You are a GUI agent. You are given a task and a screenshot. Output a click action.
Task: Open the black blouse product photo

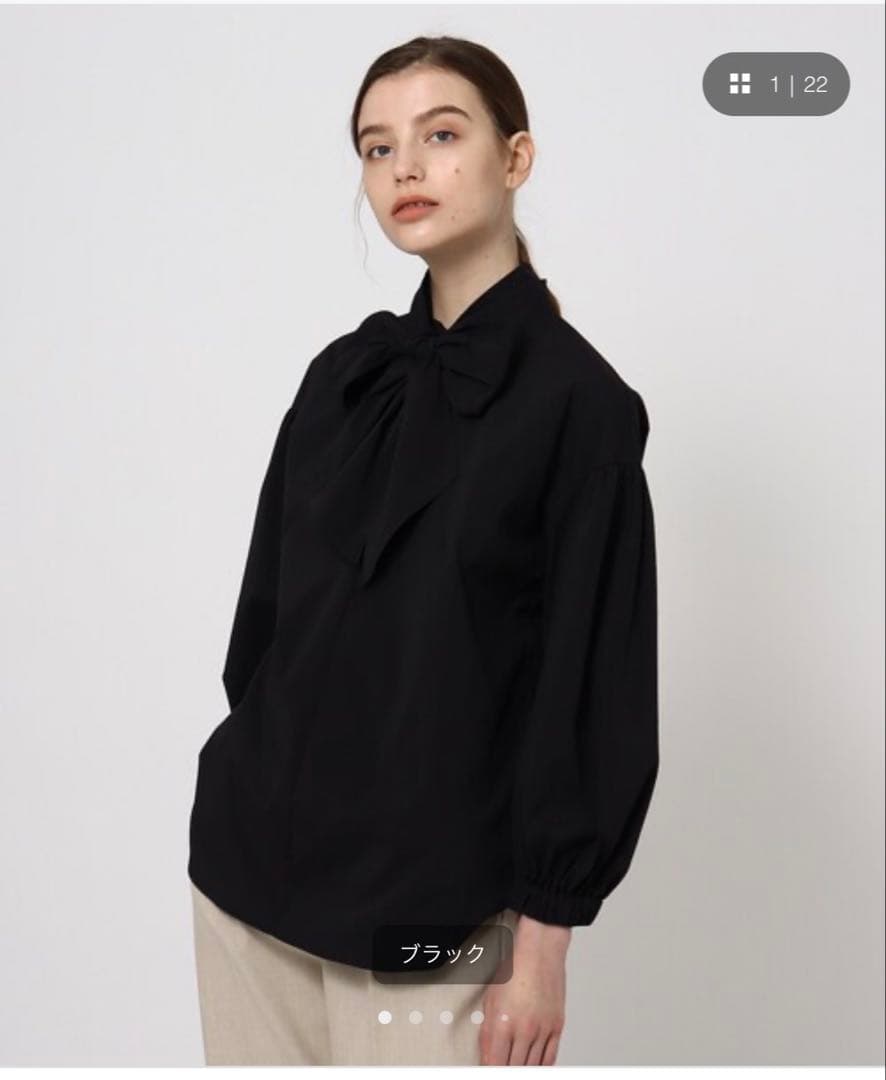pos(443,535)
